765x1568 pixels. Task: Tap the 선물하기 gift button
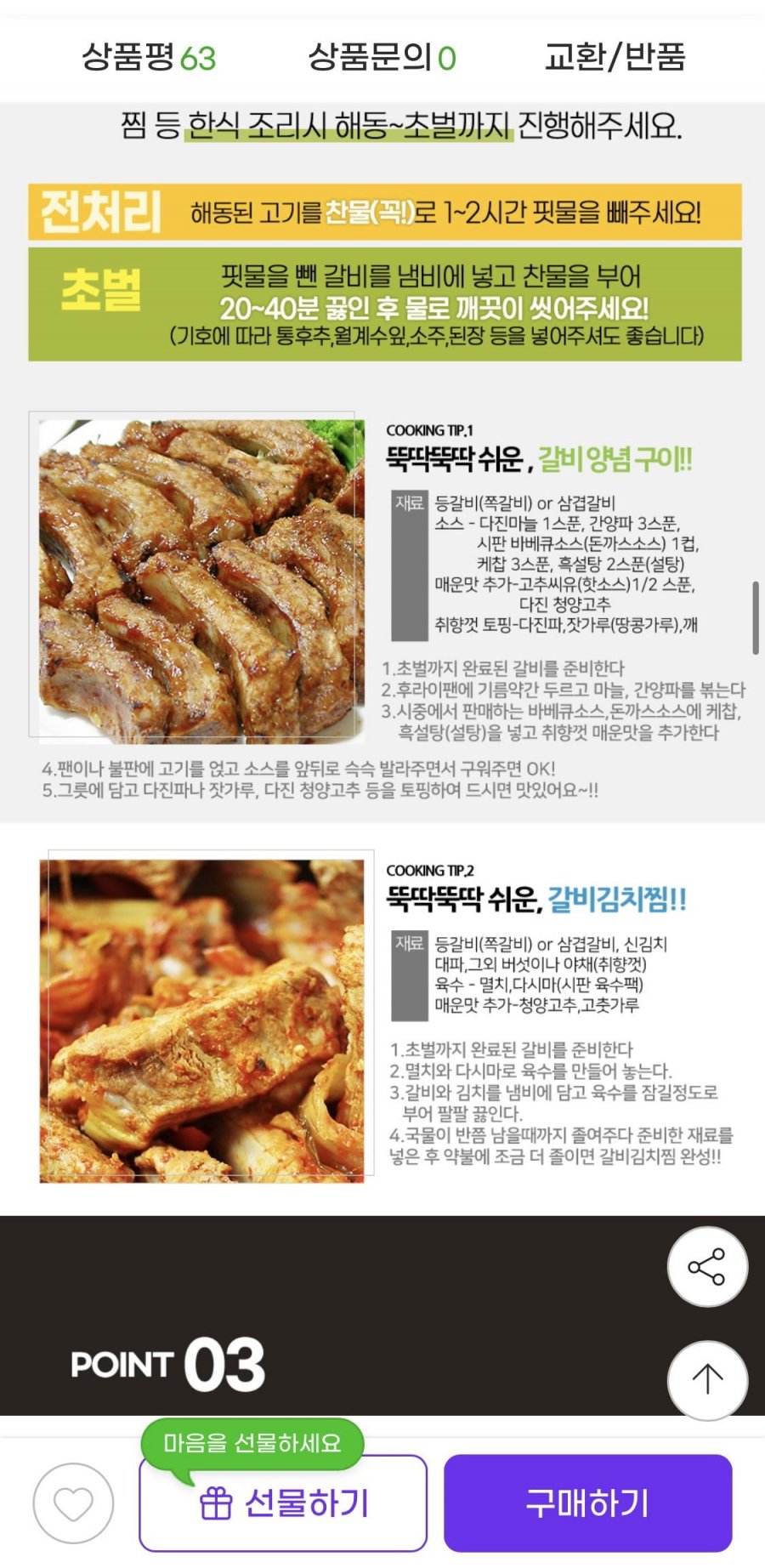[x=283, y=1503]
